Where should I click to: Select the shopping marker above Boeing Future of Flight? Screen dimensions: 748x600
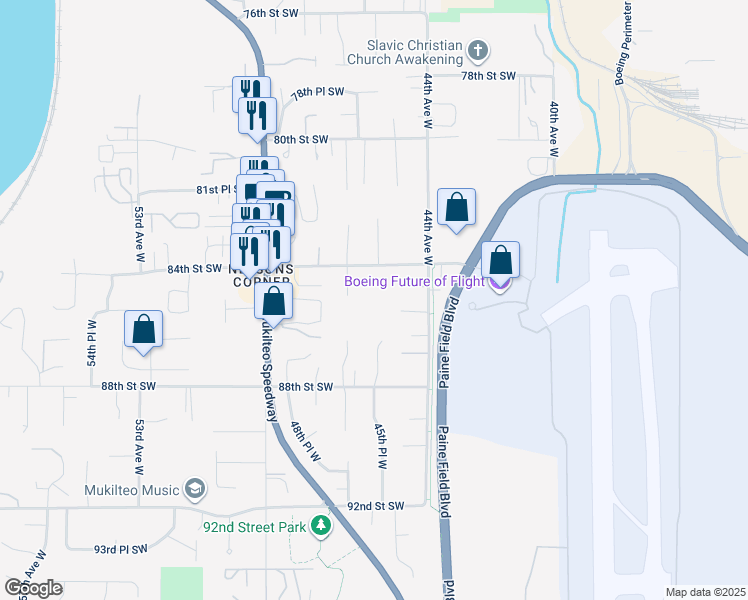coord(500,260)
